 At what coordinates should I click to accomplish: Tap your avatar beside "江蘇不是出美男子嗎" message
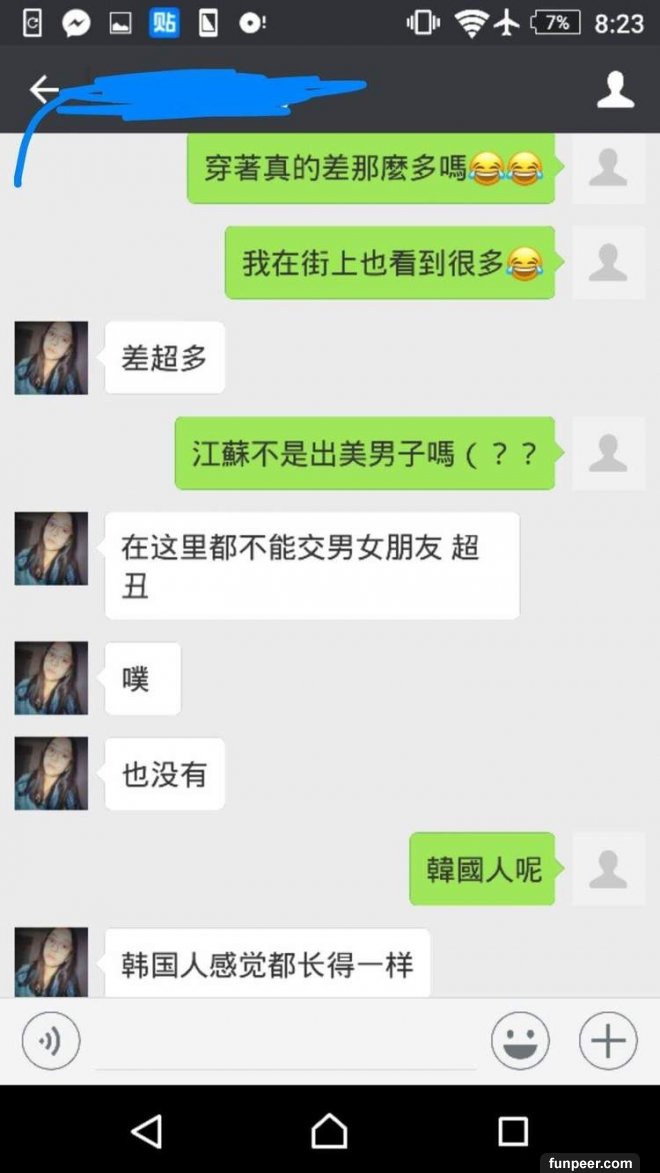pos(608,453)
